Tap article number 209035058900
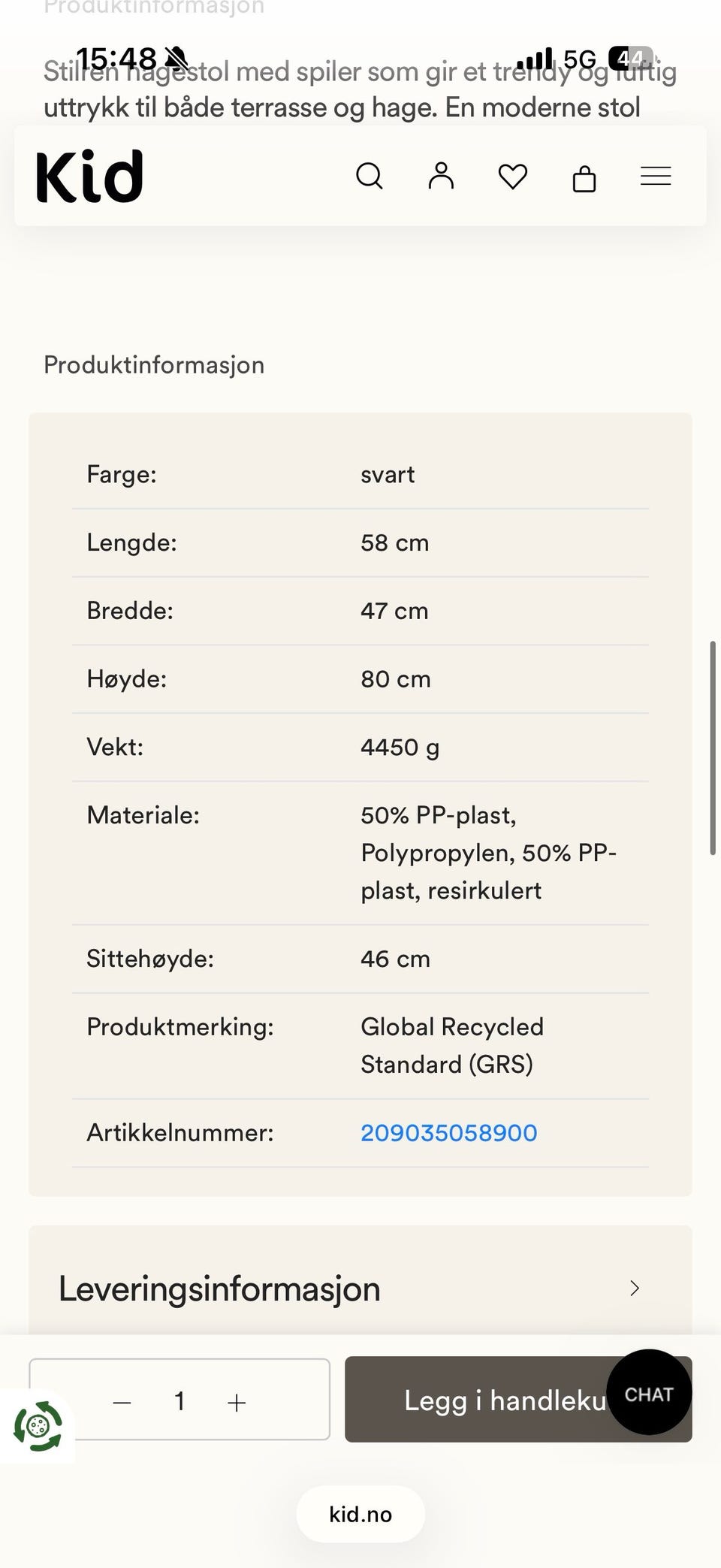The height and width of the screenshot is (1568, 721). tap(449, 1132)
